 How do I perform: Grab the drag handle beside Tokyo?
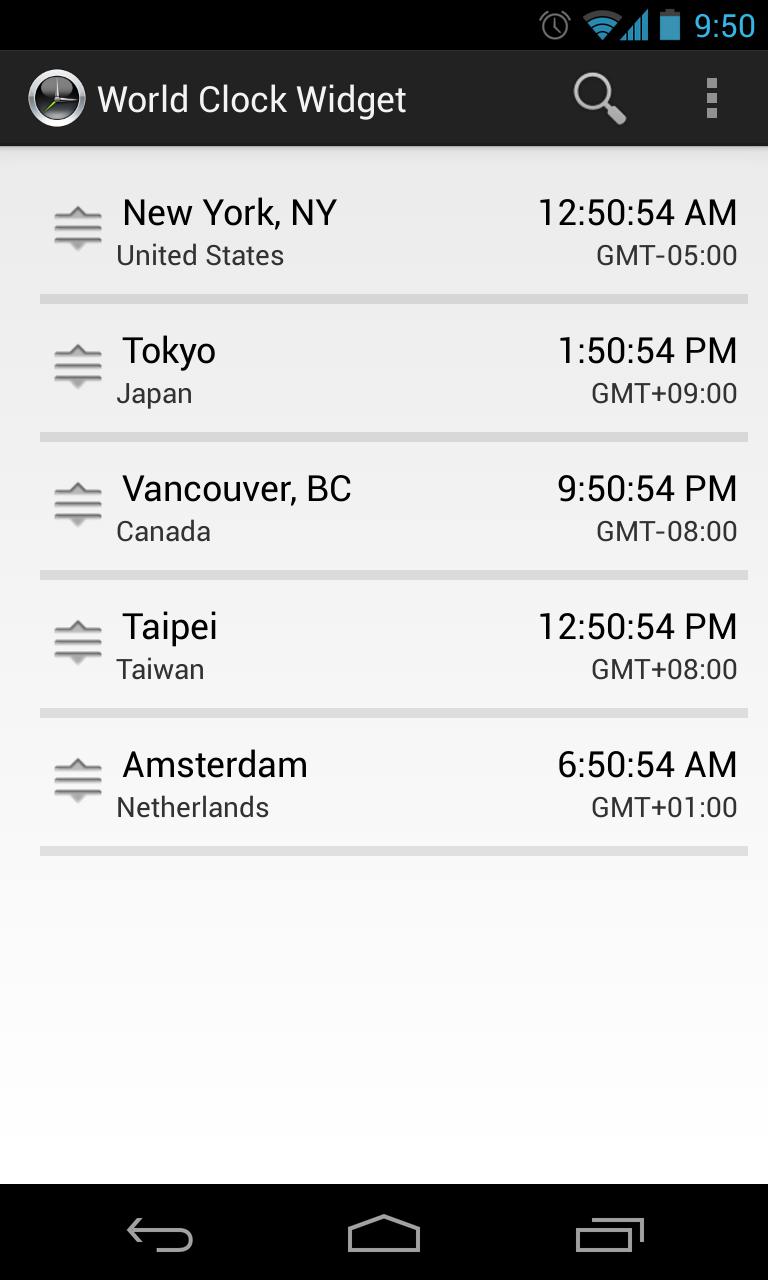(x=77, y=366)
